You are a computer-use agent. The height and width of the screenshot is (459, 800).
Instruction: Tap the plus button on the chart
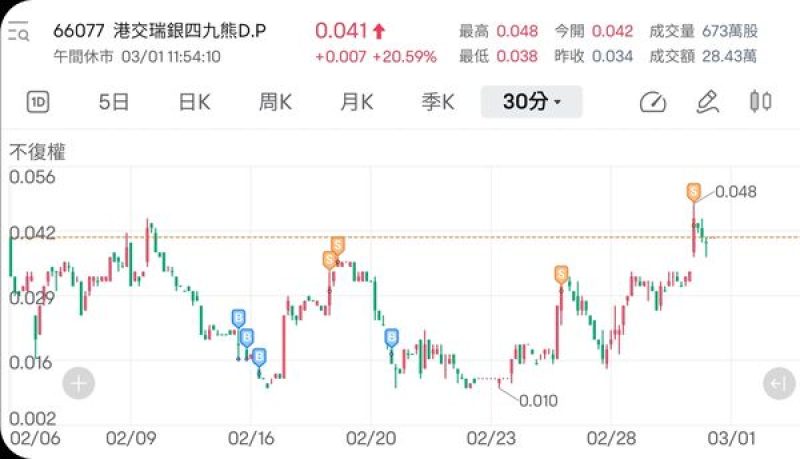(79, 383)
